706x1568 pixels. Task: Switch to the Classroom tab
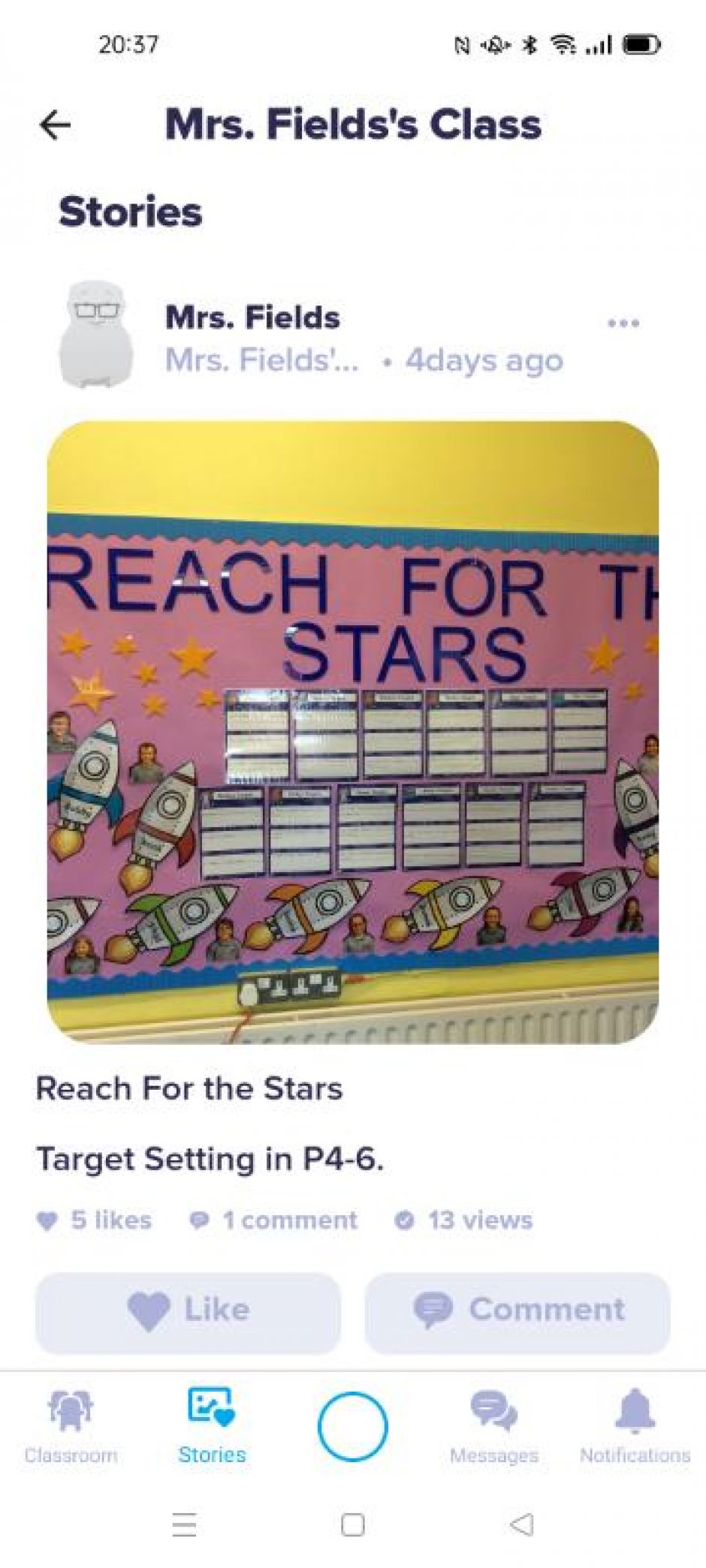[71, 1426]
